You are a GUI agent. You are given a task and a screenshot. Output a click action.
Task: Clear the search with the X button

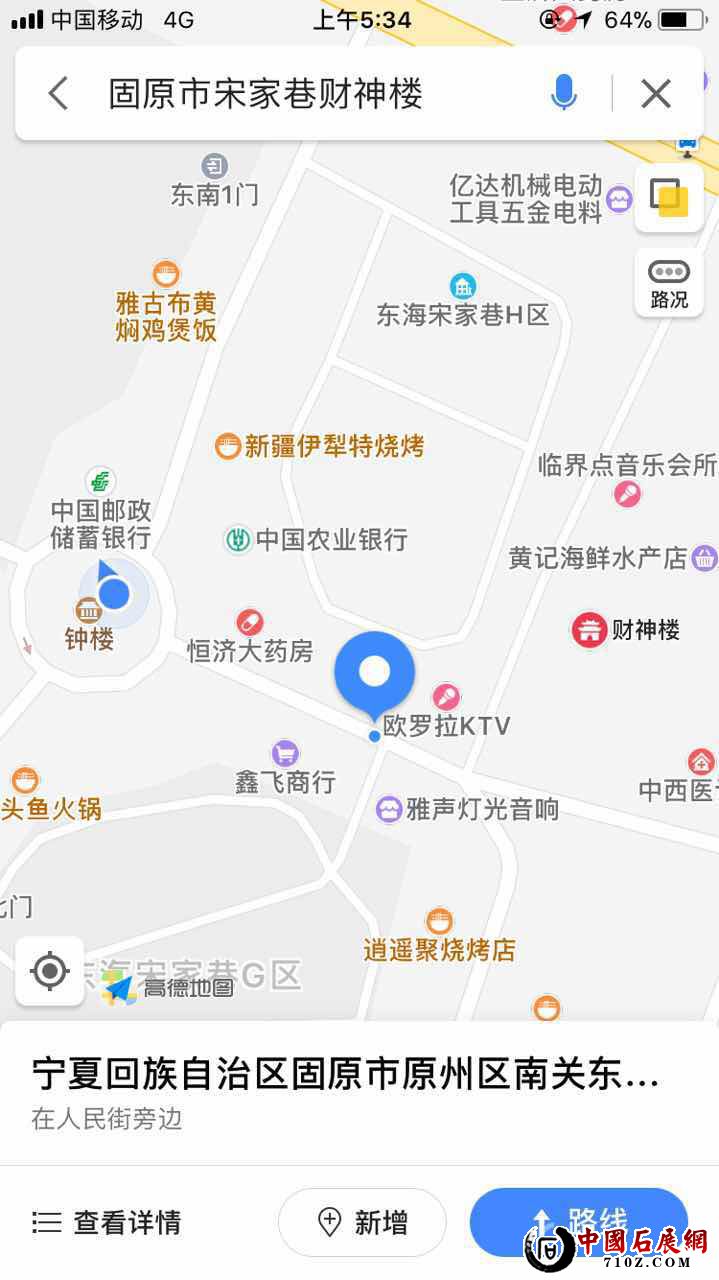tap(656, 94)
